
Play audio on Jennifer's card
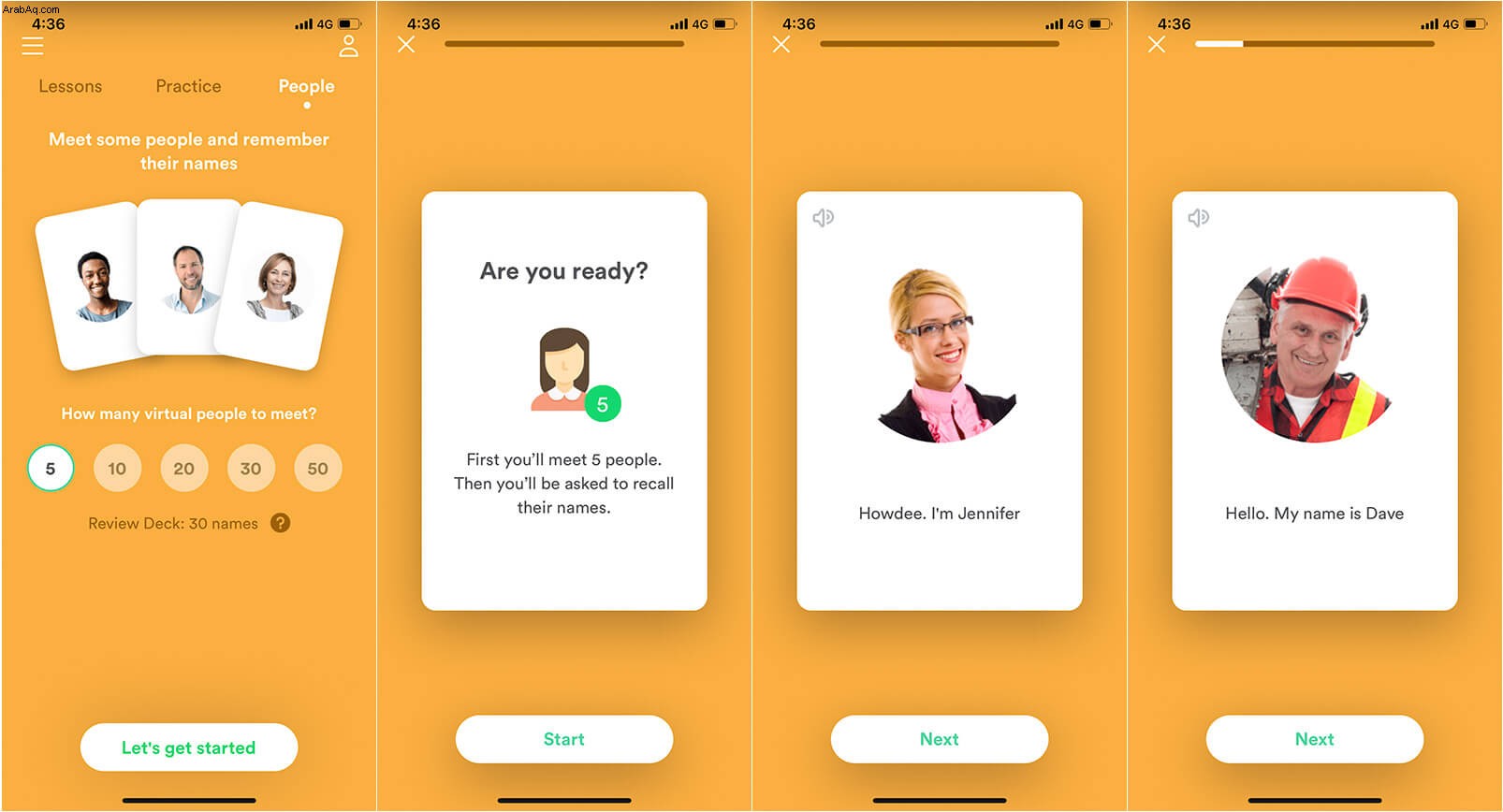823,218
